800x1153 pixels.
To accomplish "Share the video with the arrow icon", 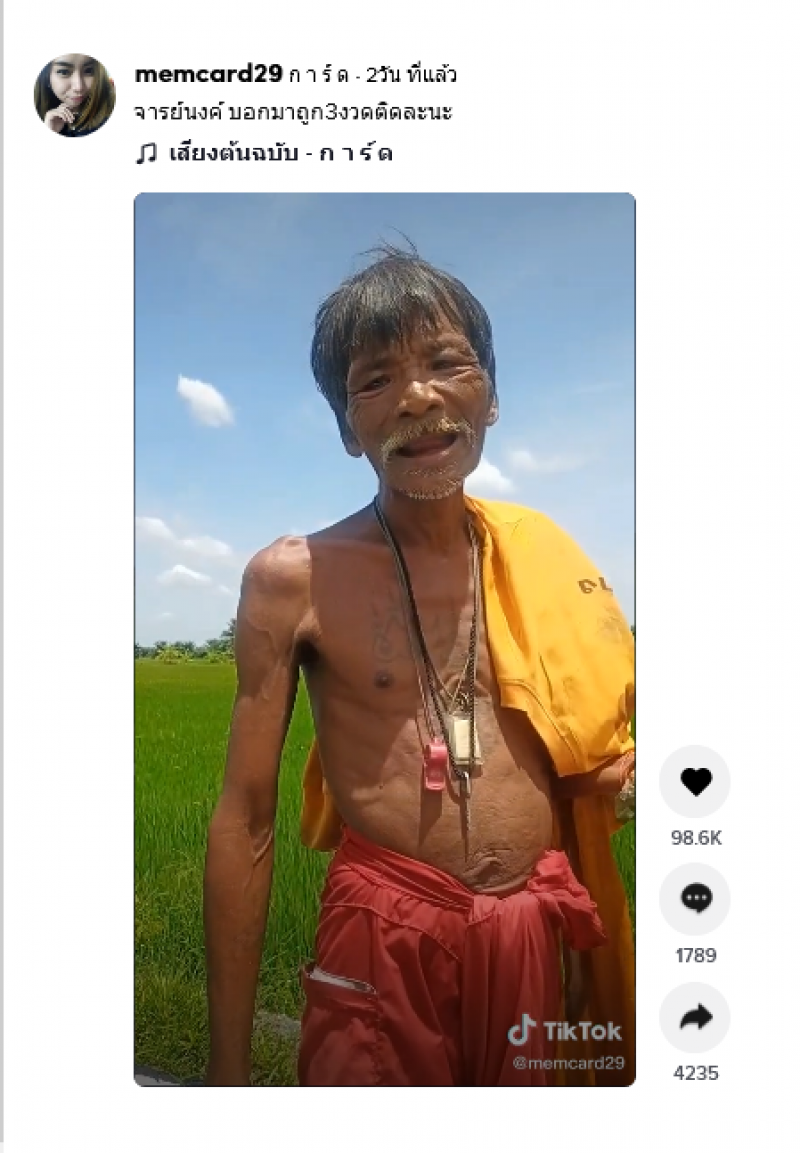I will [x=695, y=1018].
